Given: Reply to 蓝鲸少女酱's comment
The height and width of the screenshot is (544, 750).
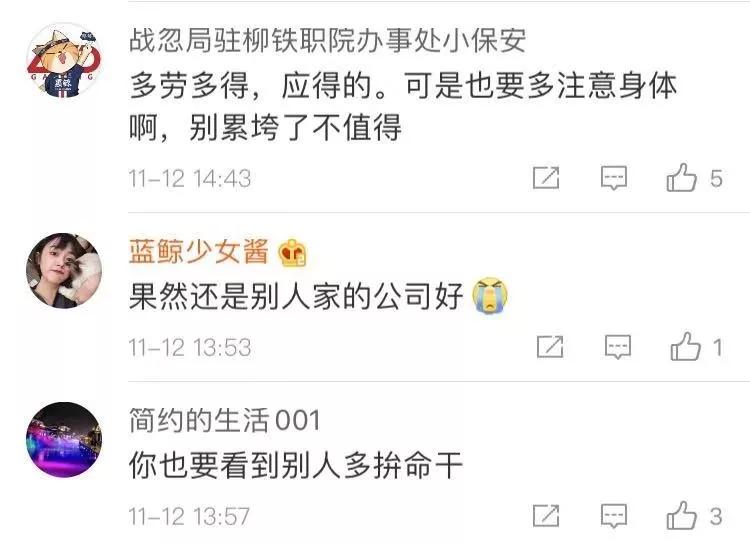Looking at the screenshot, I should click(x=618, y=347).
